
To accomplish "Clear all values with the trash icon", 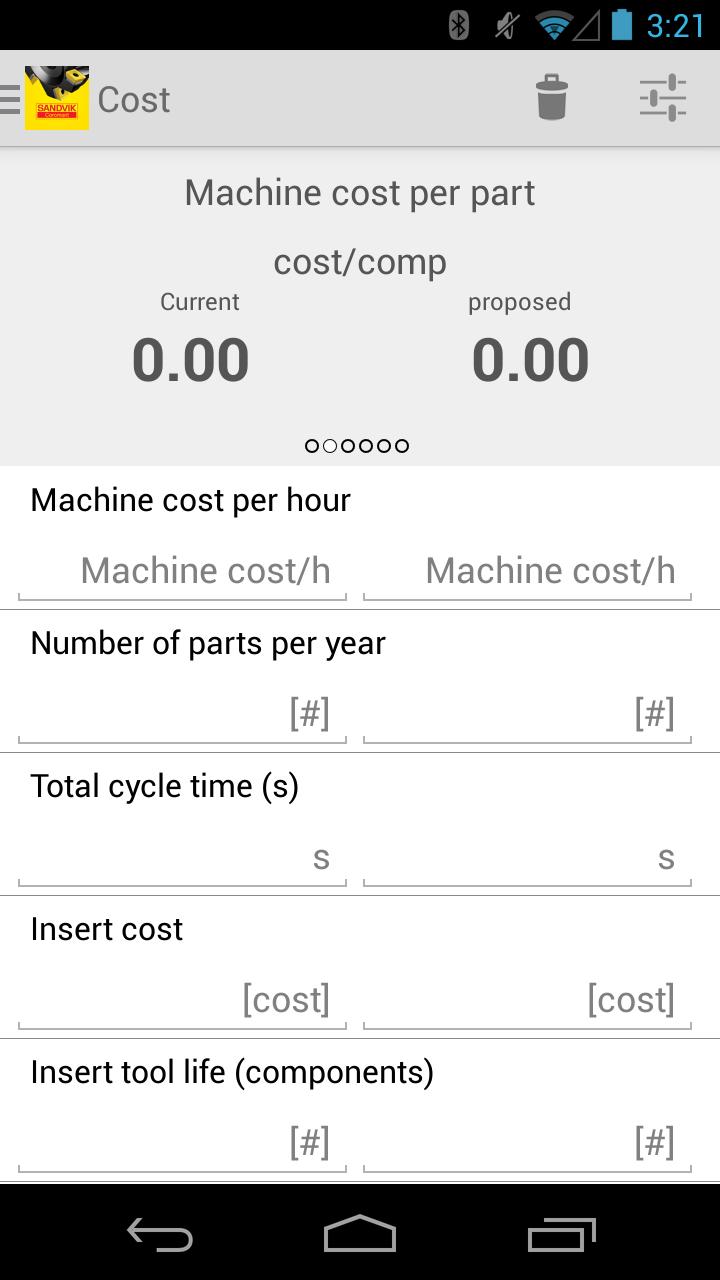I will pos(551,97).
